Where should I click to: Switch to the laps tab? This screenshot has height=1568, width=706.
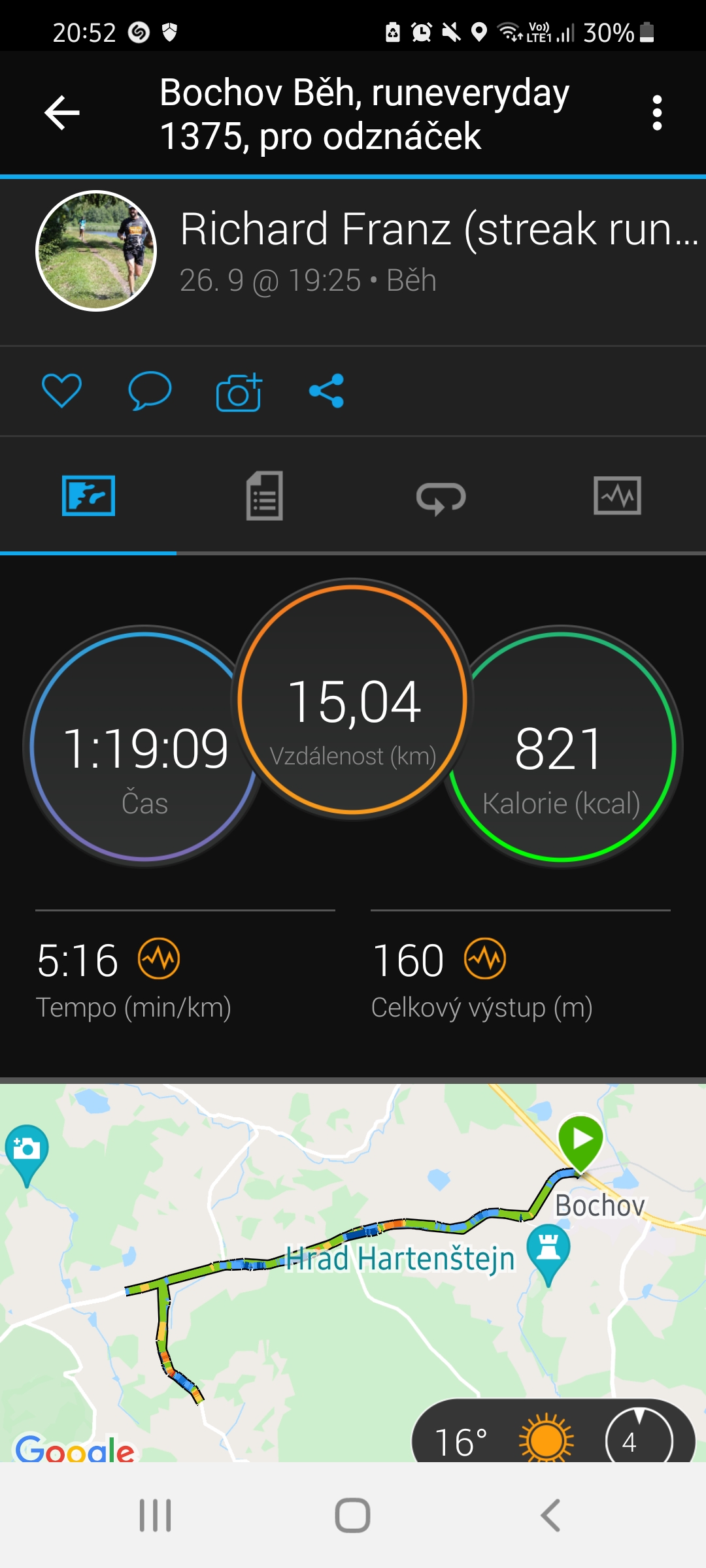pyautogui.click(x=441, y=498)
